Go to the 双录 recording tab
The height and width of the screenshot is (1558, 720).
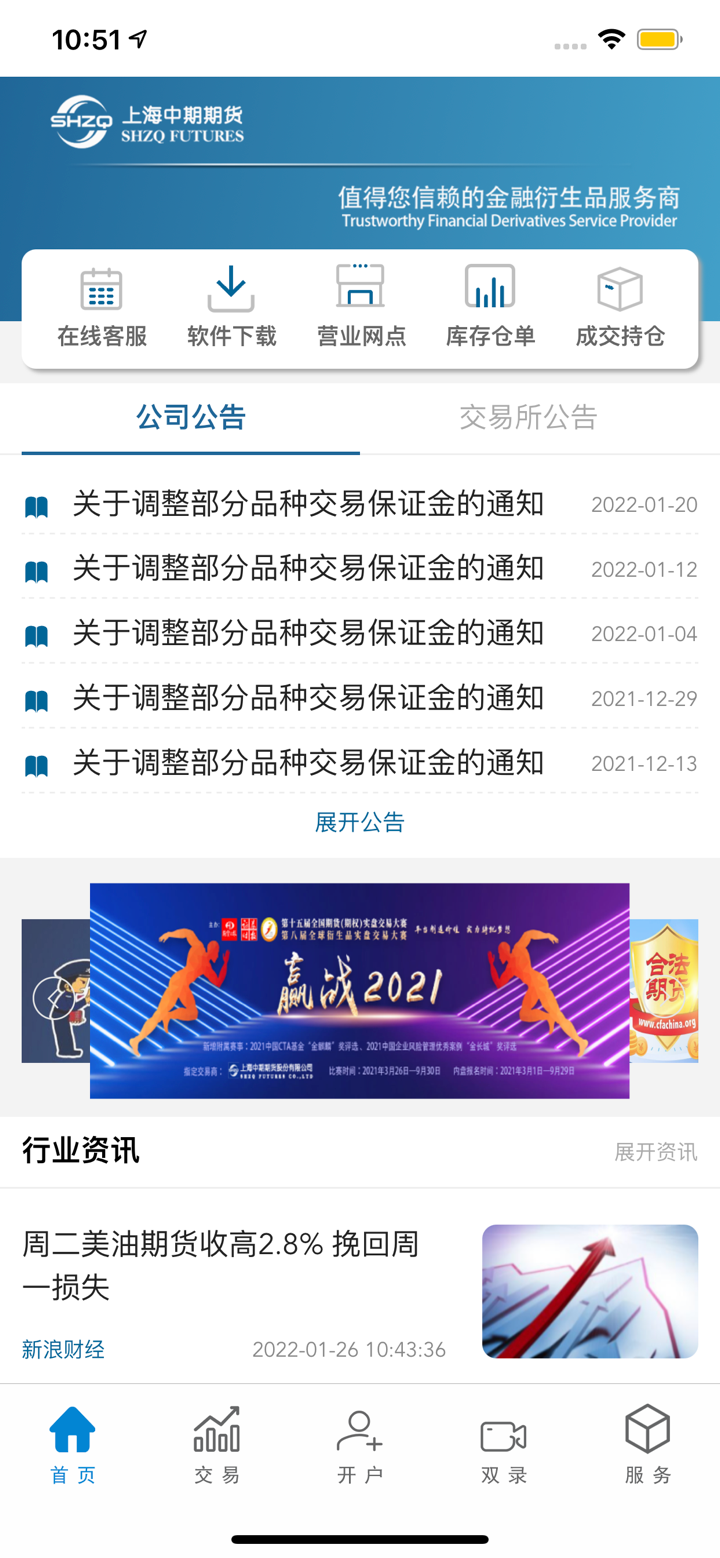(503, 1445)
